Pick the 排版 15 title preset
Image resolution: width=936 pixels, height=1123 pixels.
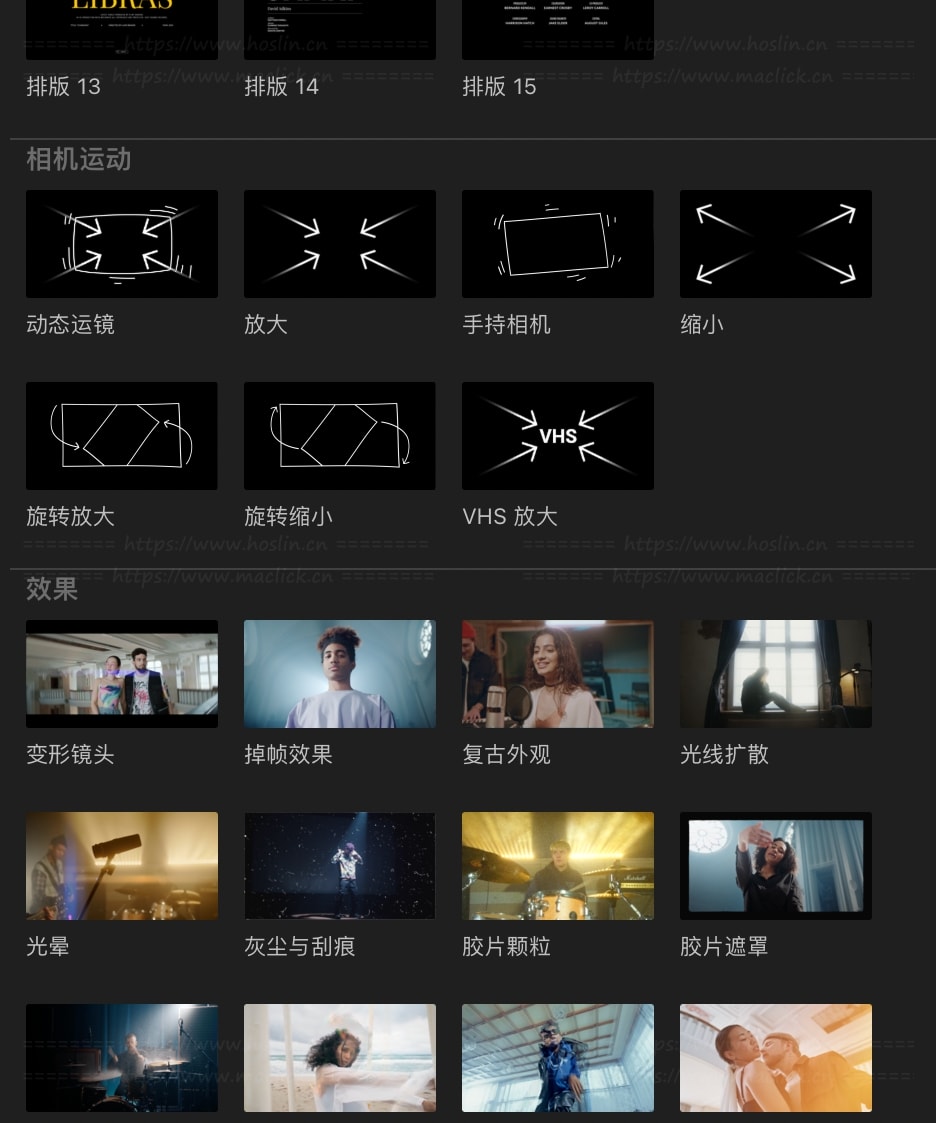557,30
